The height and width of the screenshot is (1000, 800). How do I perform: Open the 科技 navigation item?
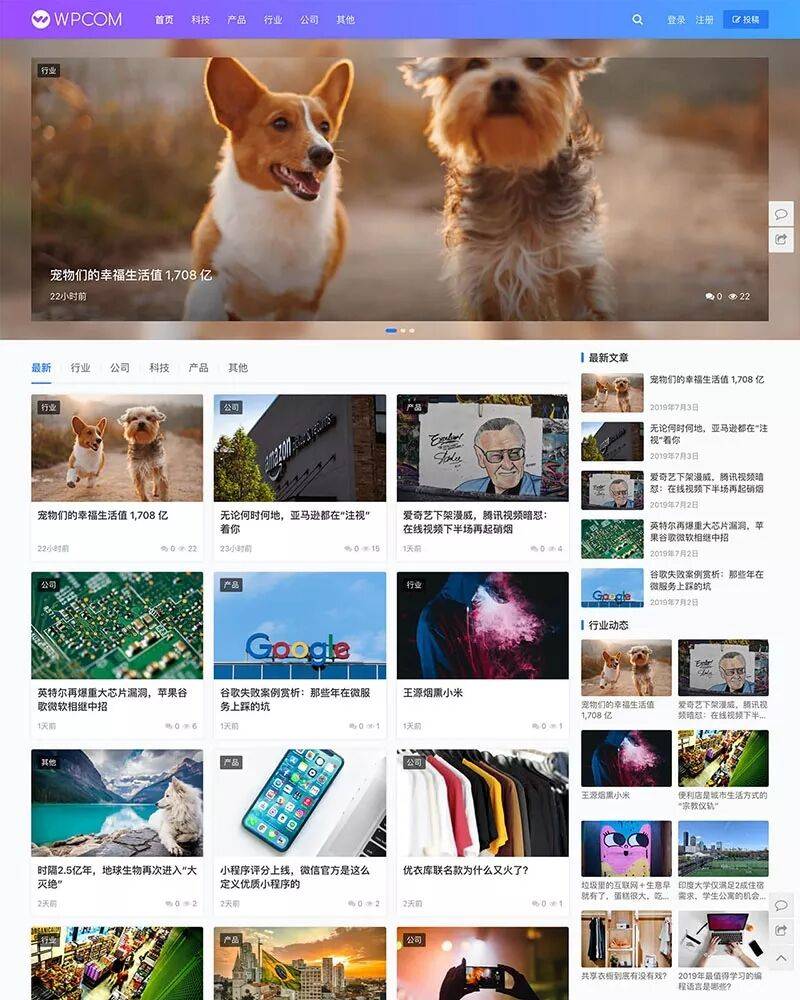[x=201, y=20]
